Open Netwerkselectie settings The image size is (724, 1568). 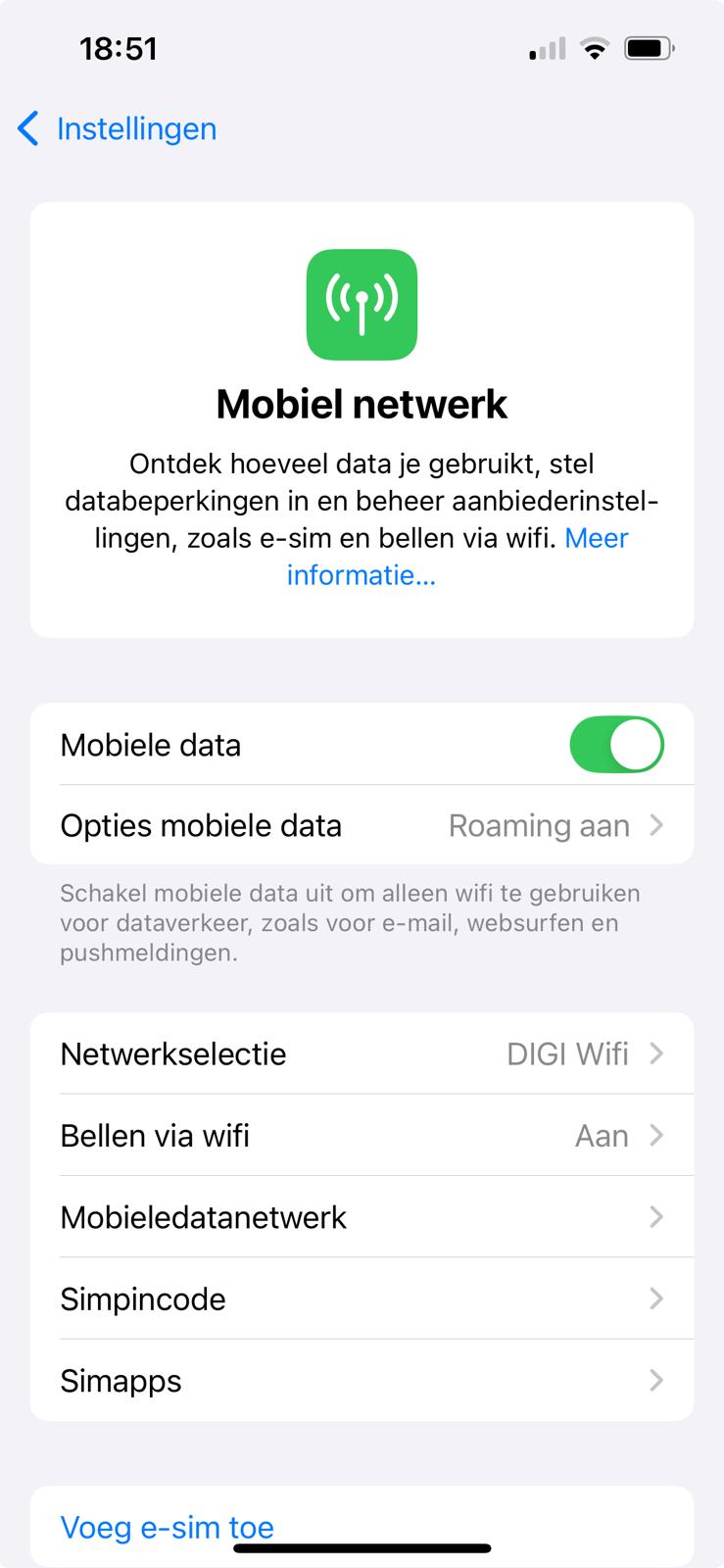[x=362, y=1054]
